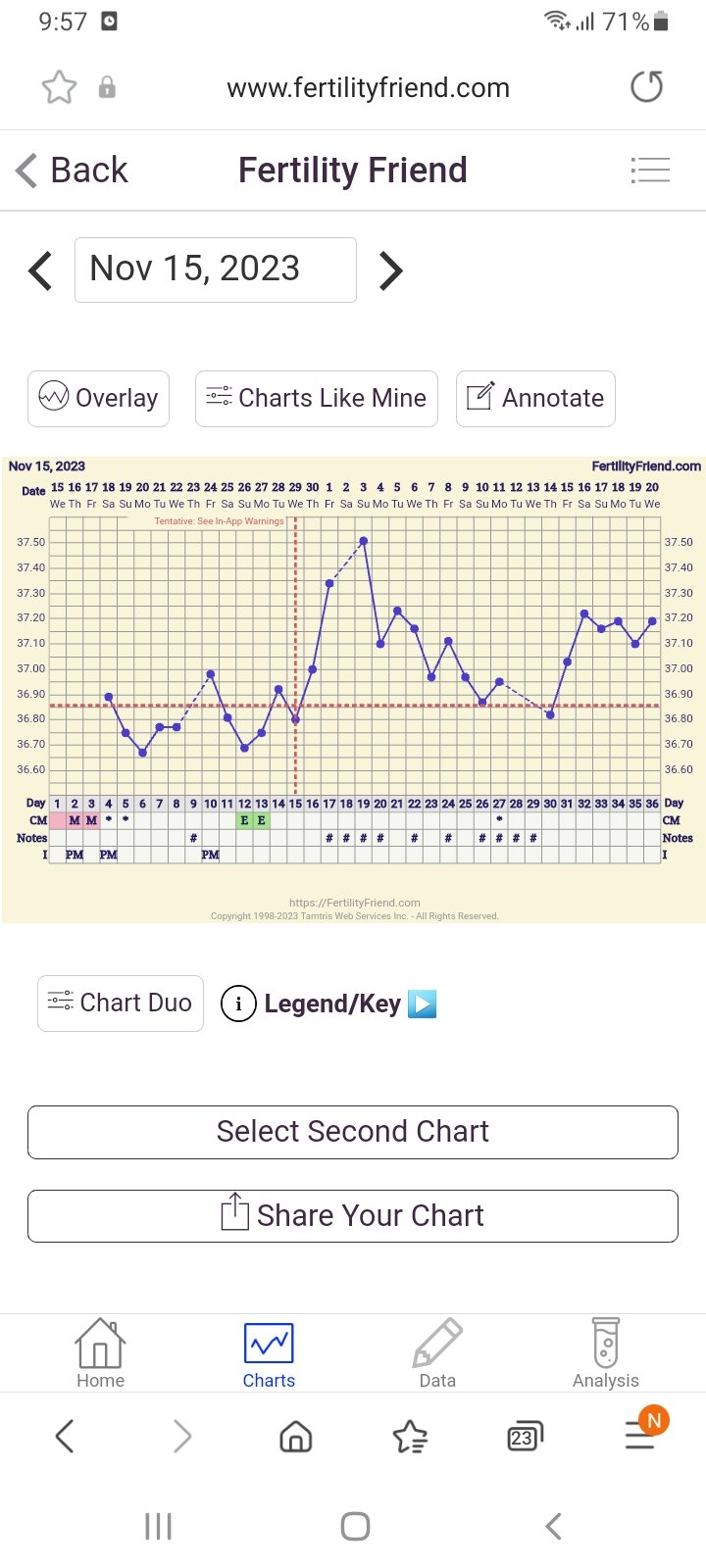Viewport: 706px width, 1568px height.
Task: Go back using the Back arrow
Action: tap(72, 171)
